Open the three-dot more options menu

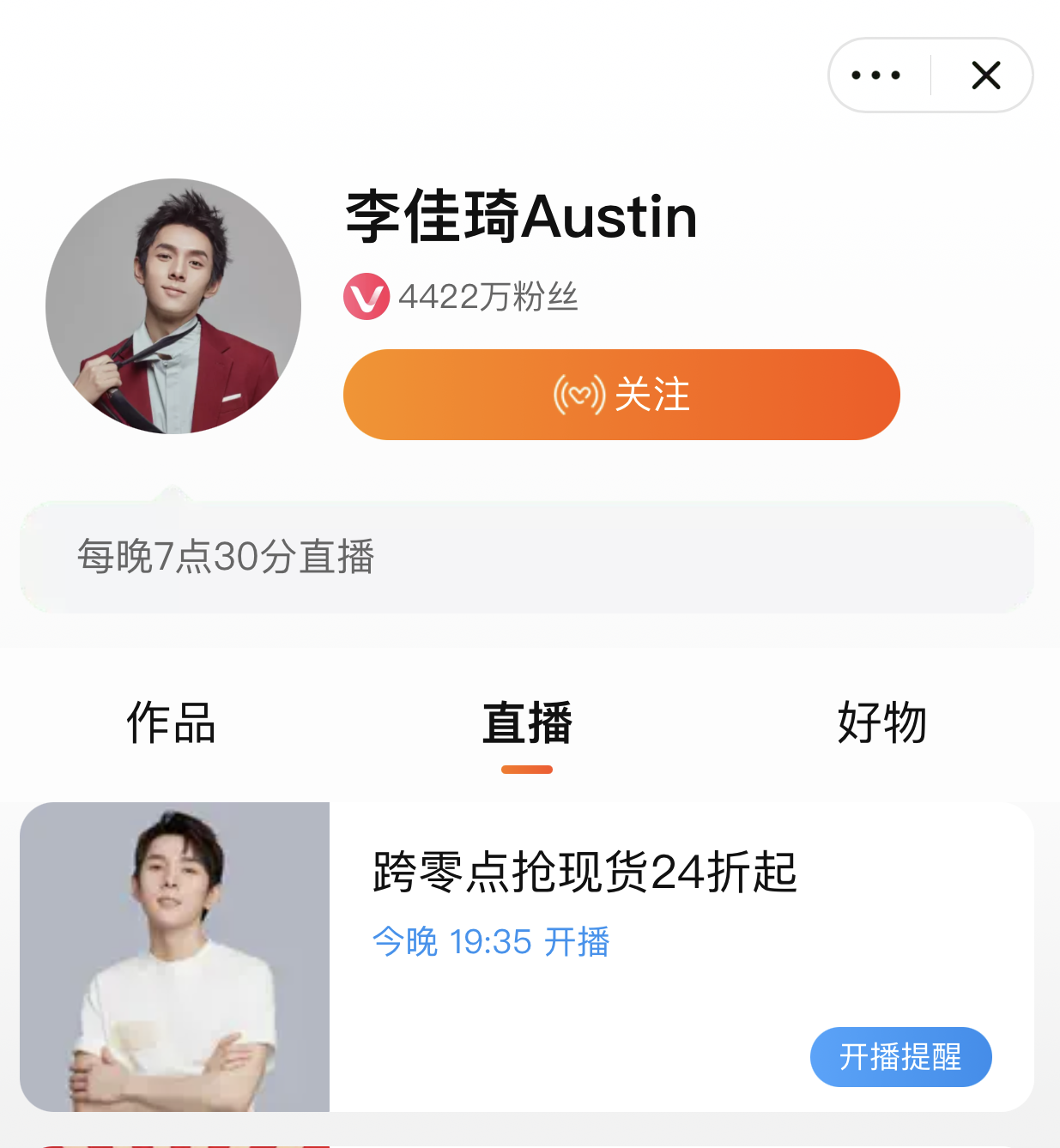coord(875,76)
